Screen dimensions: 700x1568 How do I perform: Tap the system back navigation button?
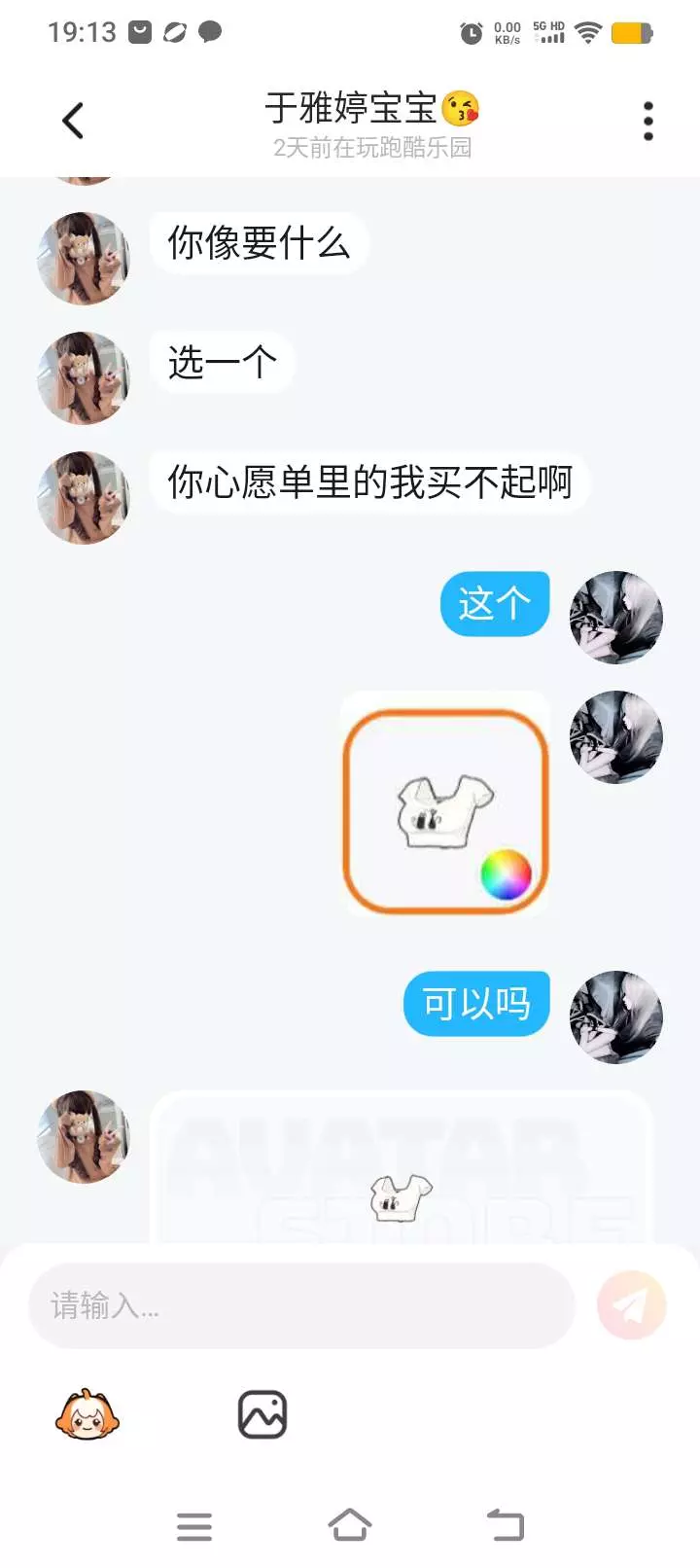point(506,1525)
